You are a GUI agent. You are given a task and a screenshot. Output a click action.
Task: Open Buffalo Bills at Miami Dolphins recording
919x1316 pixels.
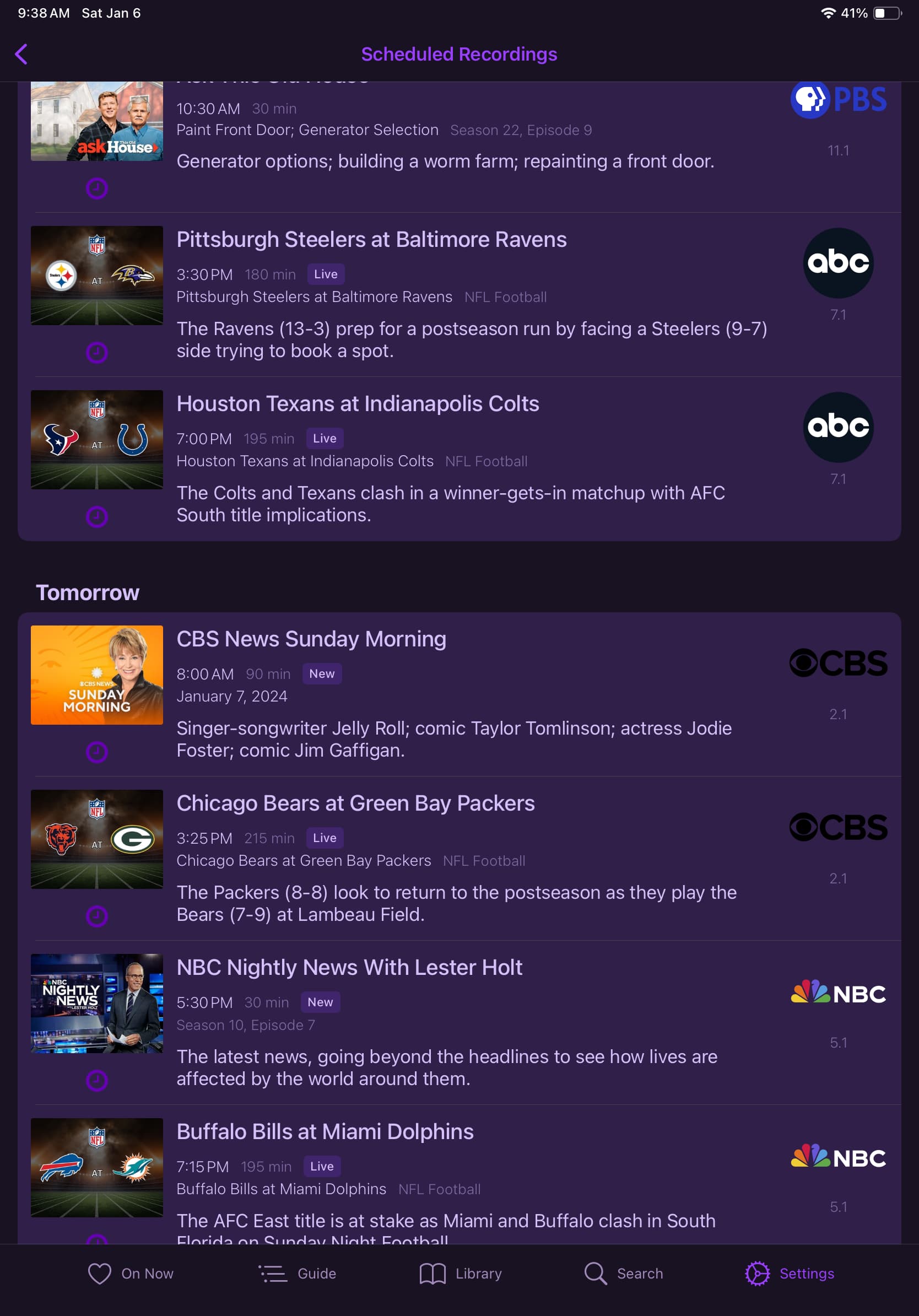click(x=325, y=1132)
